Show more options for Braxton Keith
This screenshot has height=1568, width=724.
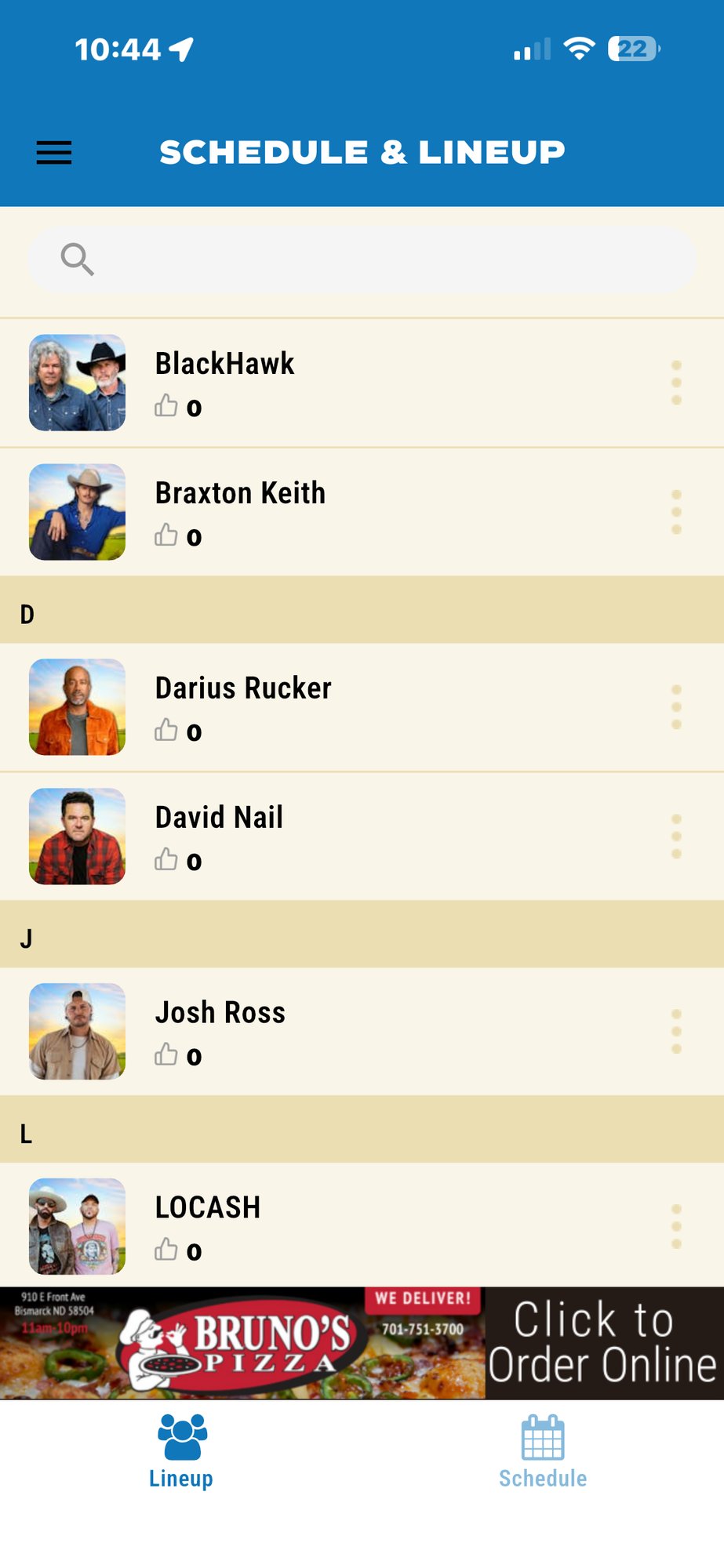point(676,512)
